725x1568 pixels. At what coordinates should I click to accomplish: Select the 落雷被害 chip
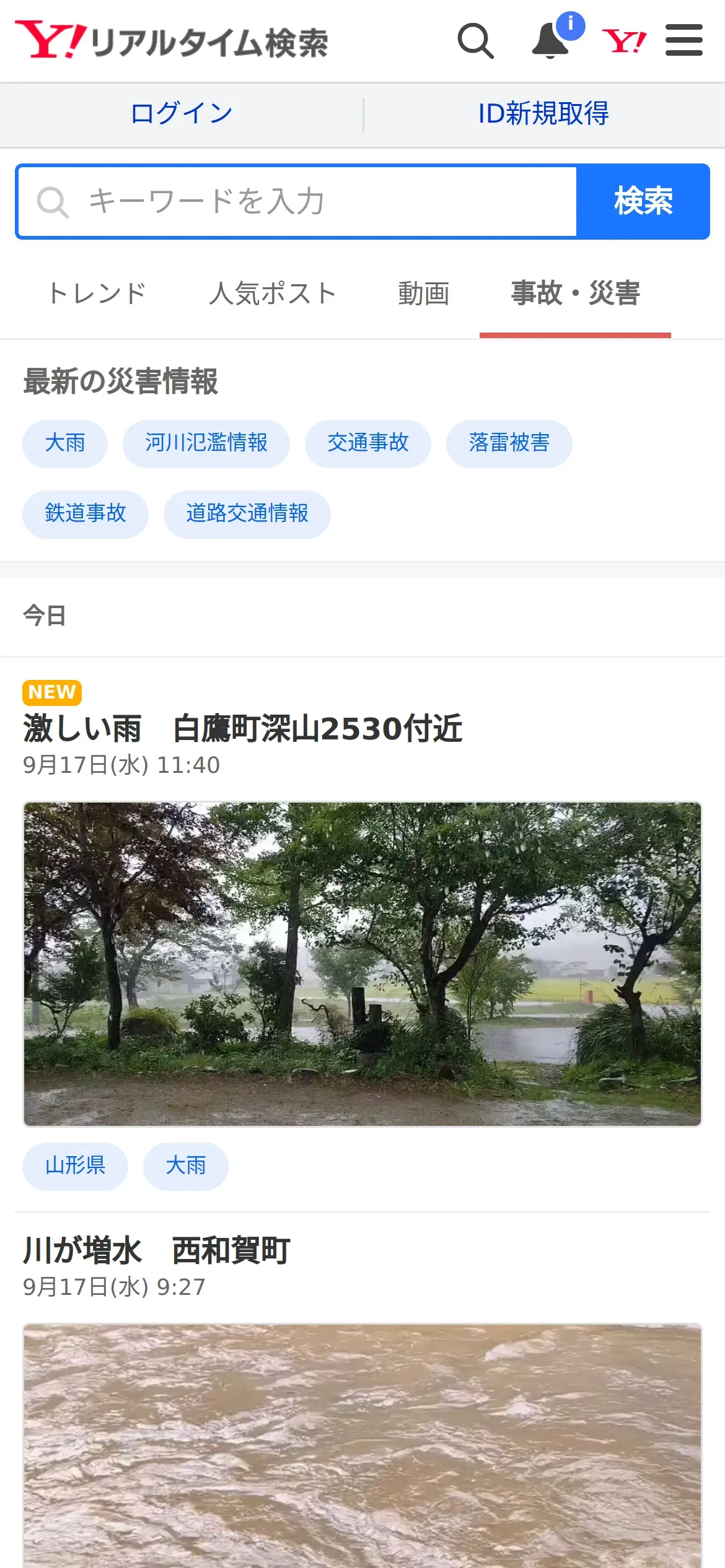(509, 443)
